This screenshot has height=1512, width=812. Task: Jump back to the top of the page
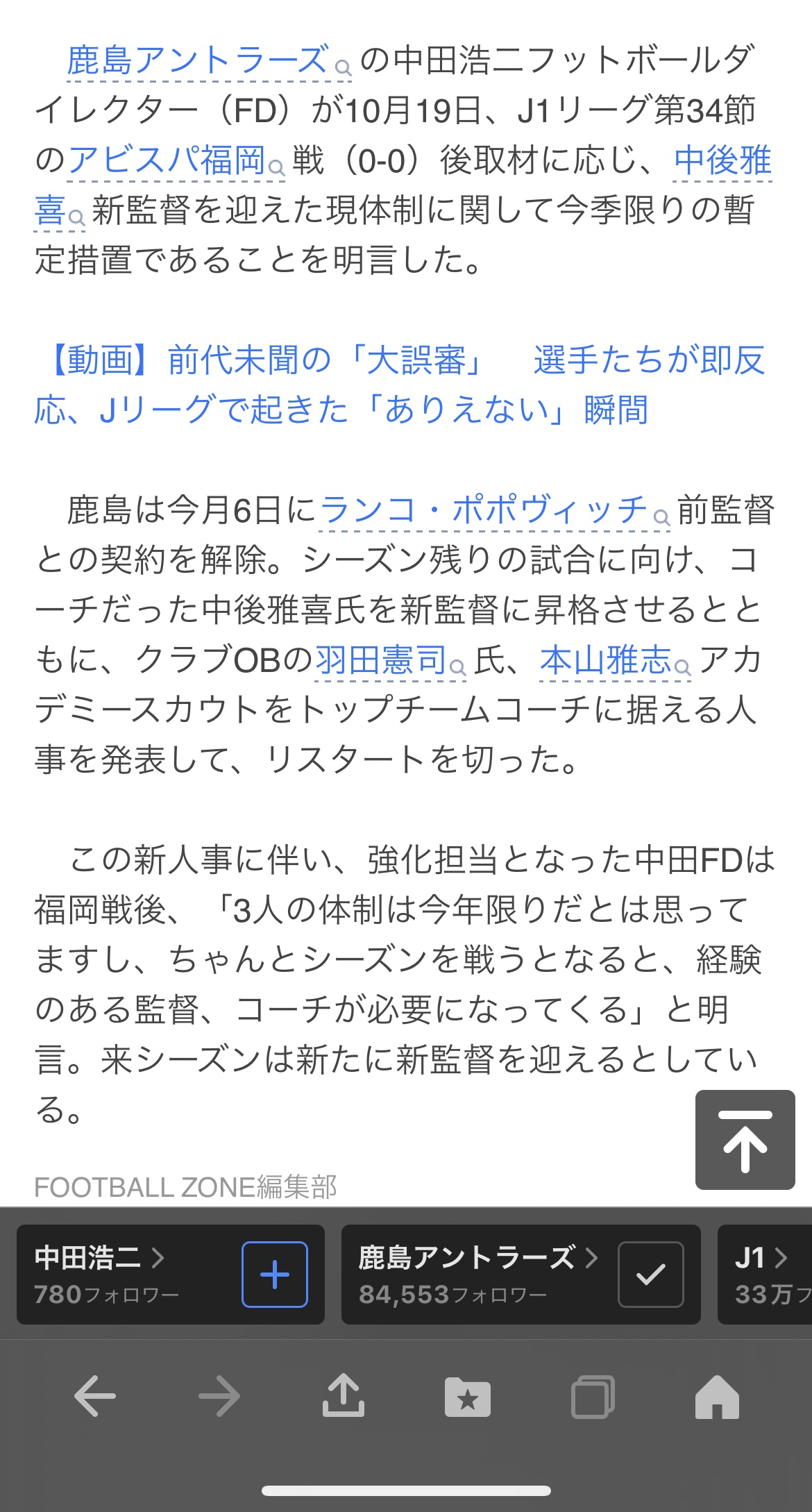tap(745, 1140)
